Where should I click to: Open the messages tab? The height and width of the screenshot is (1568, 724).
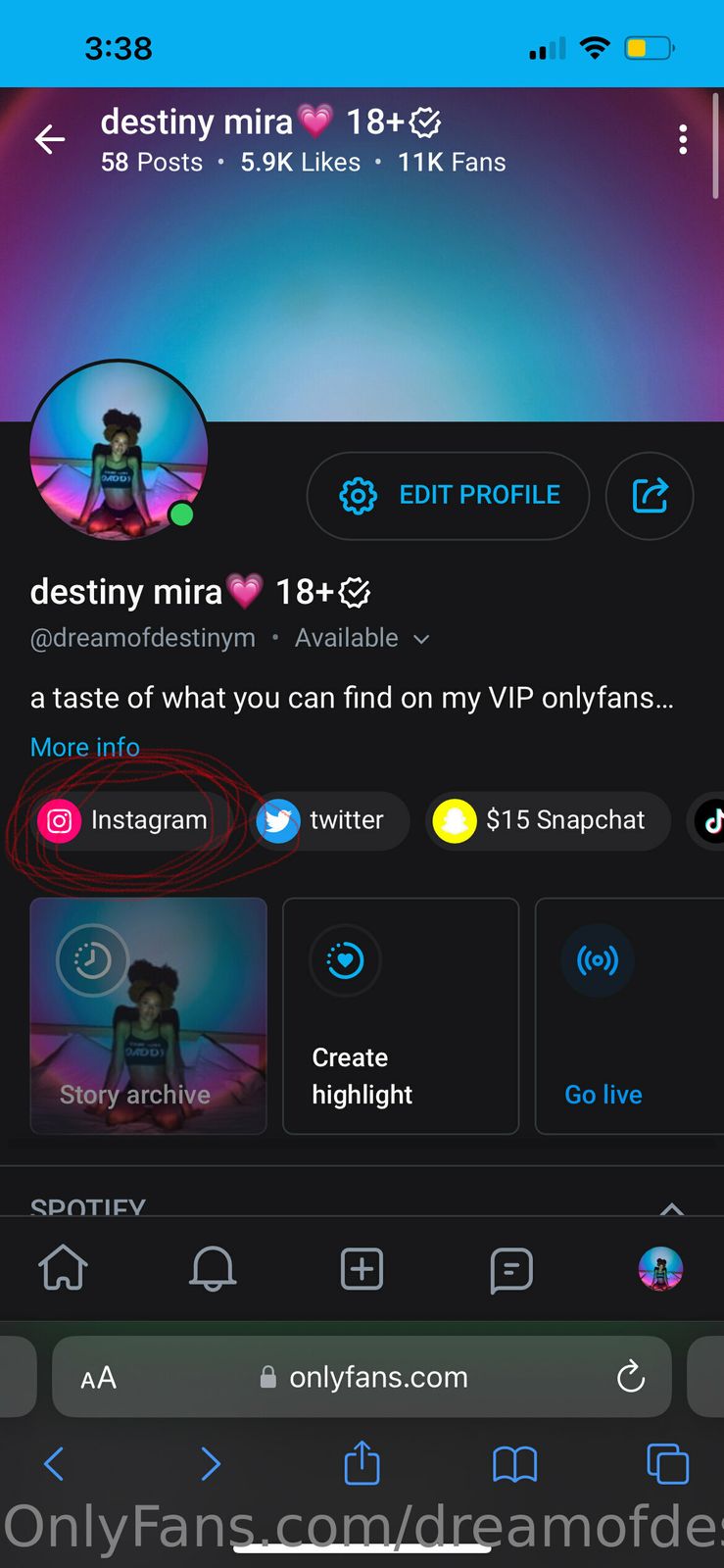[510, 1269]
